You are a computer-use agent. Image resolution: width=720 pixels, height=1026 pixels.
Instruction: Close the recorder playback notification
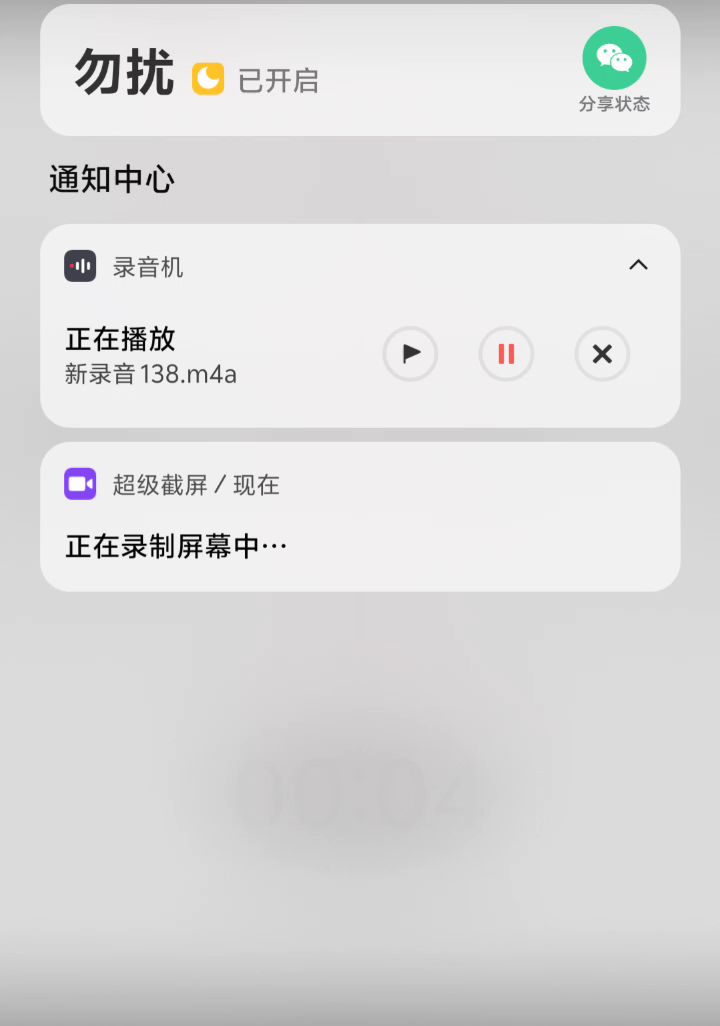point(602,354)
